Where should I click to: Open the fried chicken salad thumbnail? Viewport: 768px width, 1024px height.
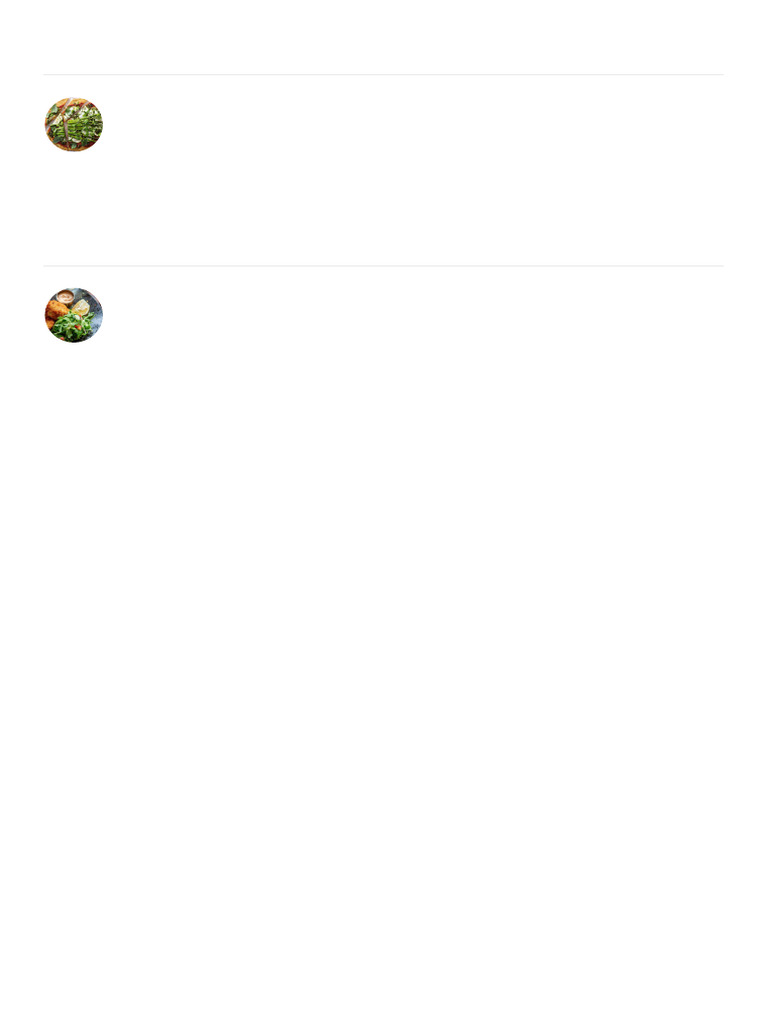point(73,316)
